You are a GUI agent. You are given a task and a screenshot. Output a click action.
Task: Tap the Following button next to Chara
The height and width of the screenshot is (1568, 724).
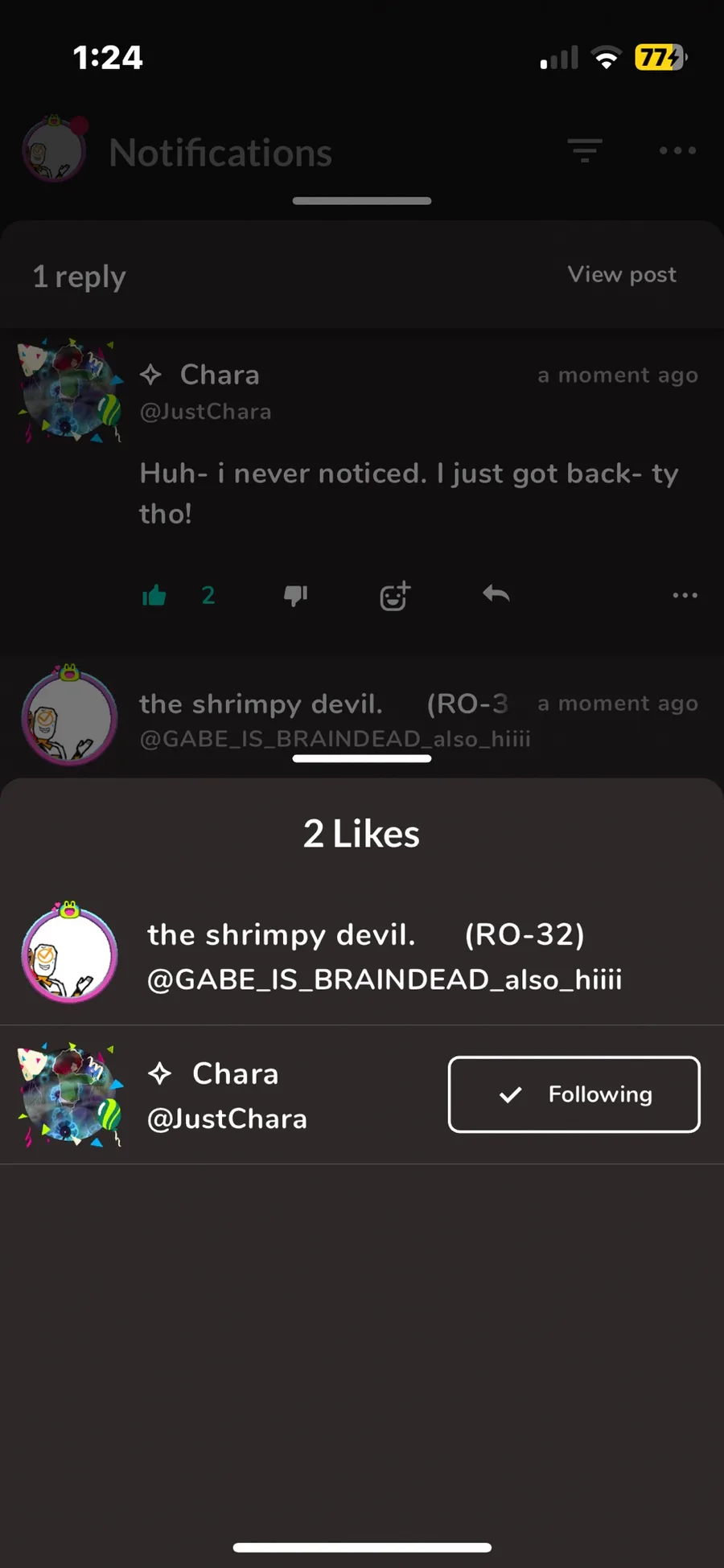coord(574,1094)
